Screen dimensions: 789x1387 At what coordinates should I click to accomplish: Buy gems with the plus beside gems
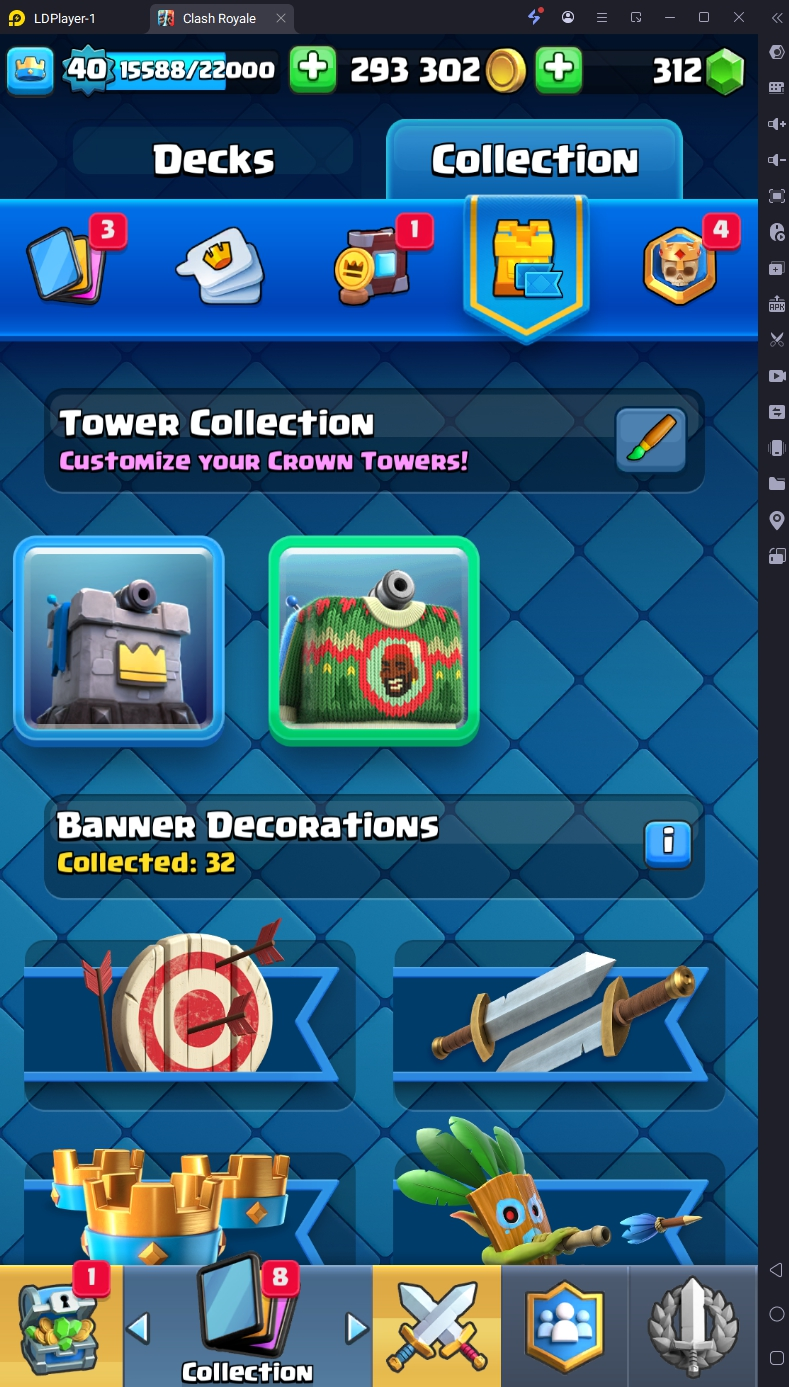(559, 69)
